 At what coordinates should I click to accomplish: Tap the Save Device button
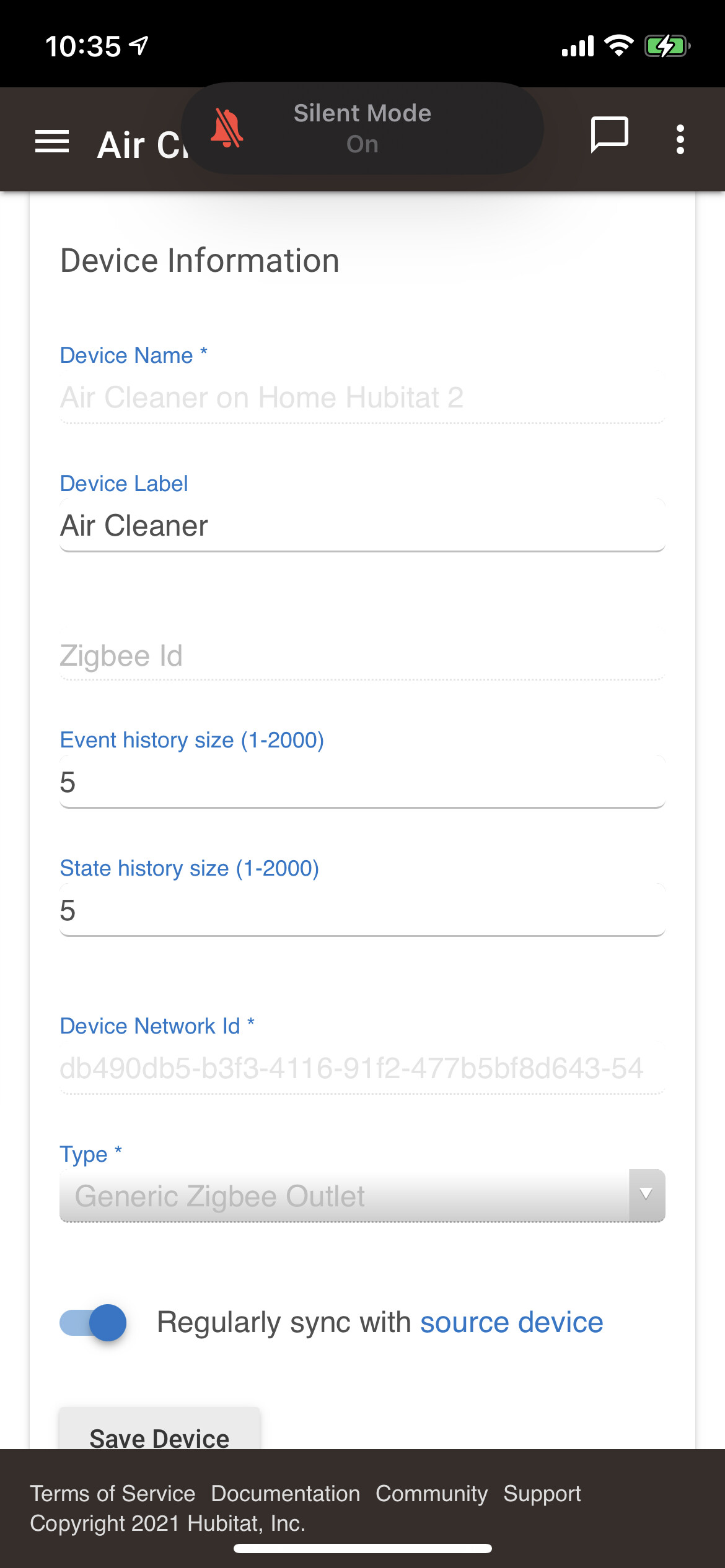[x=160, y=1429]
